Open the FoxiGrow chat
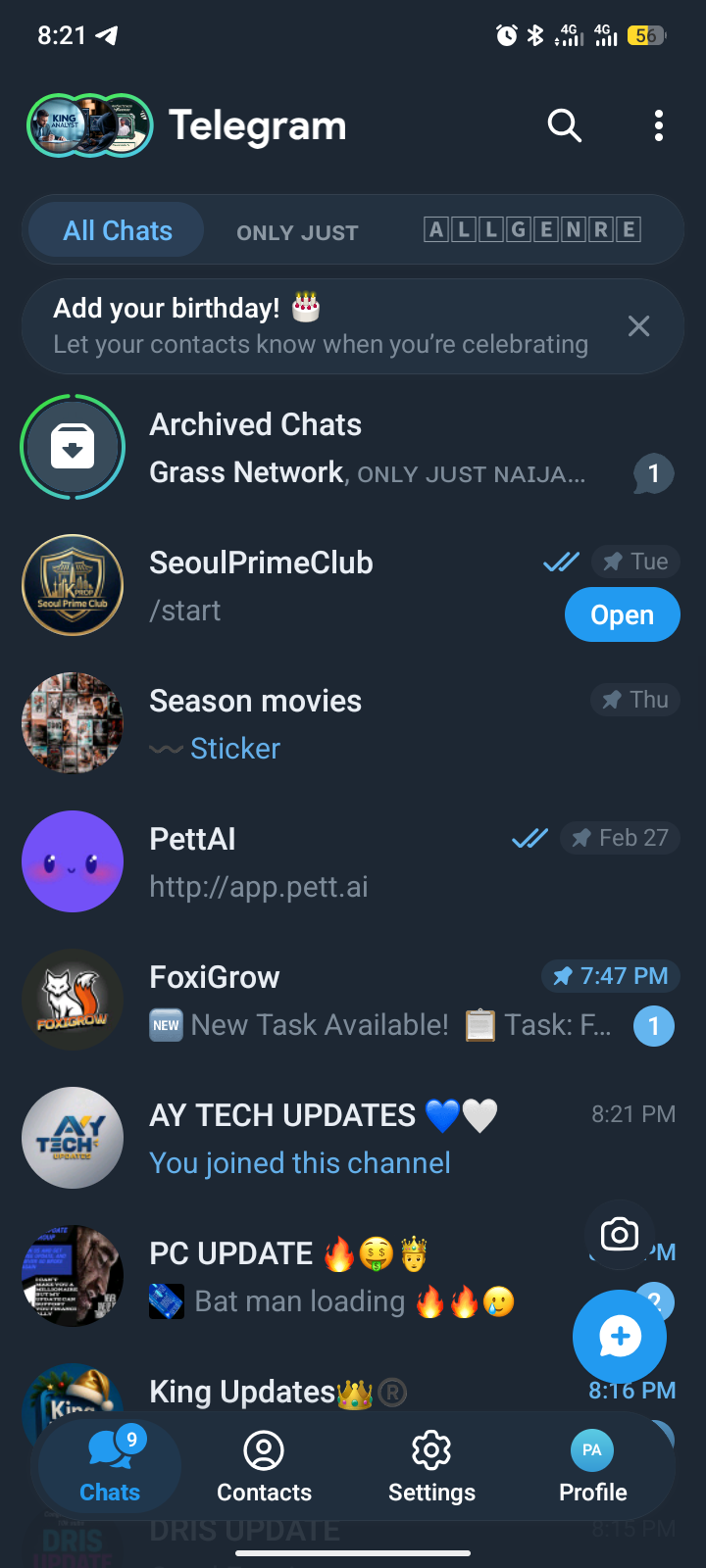 (353, 1001)
